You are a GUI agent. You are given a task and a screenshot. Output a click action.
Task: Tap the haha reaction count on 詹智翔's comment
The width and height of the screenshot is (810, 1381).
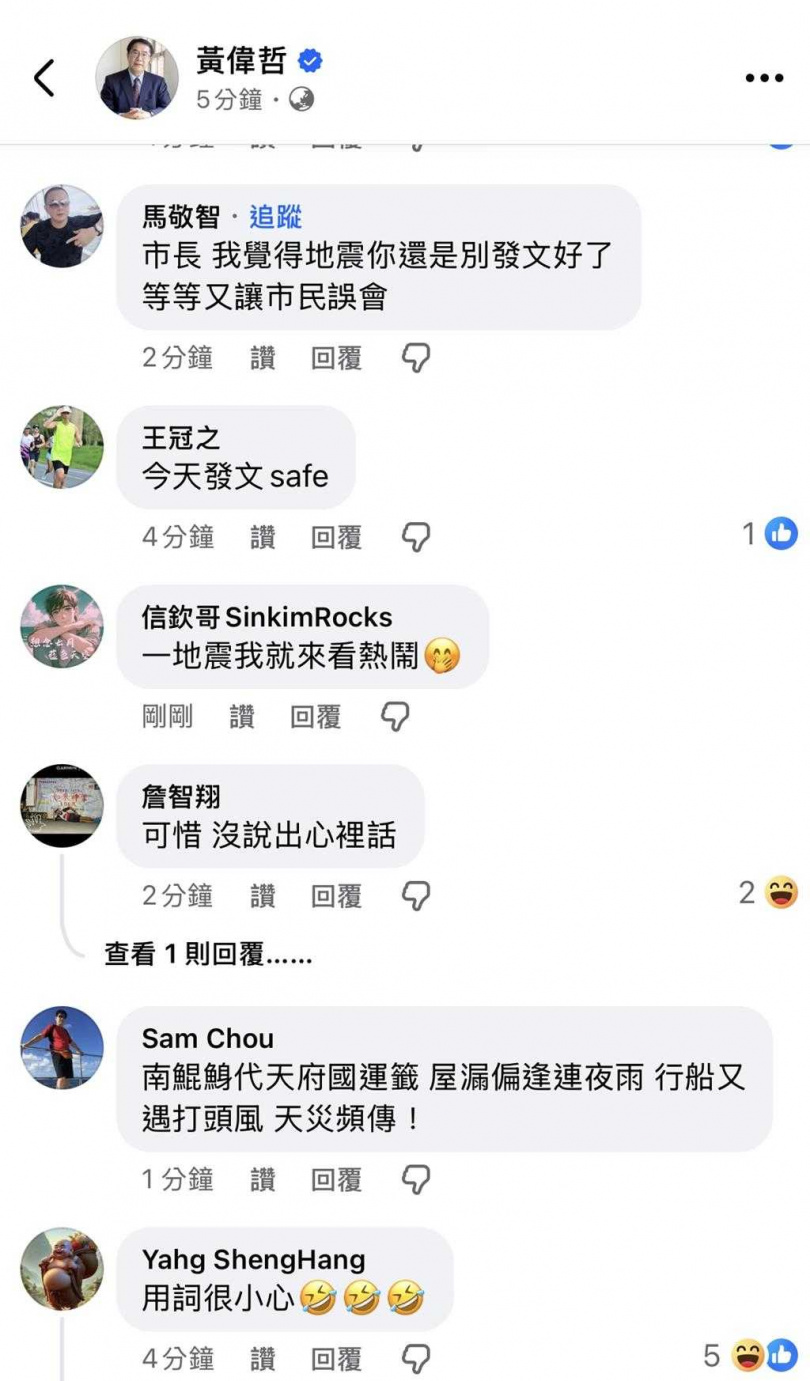(x=762, y=893)
